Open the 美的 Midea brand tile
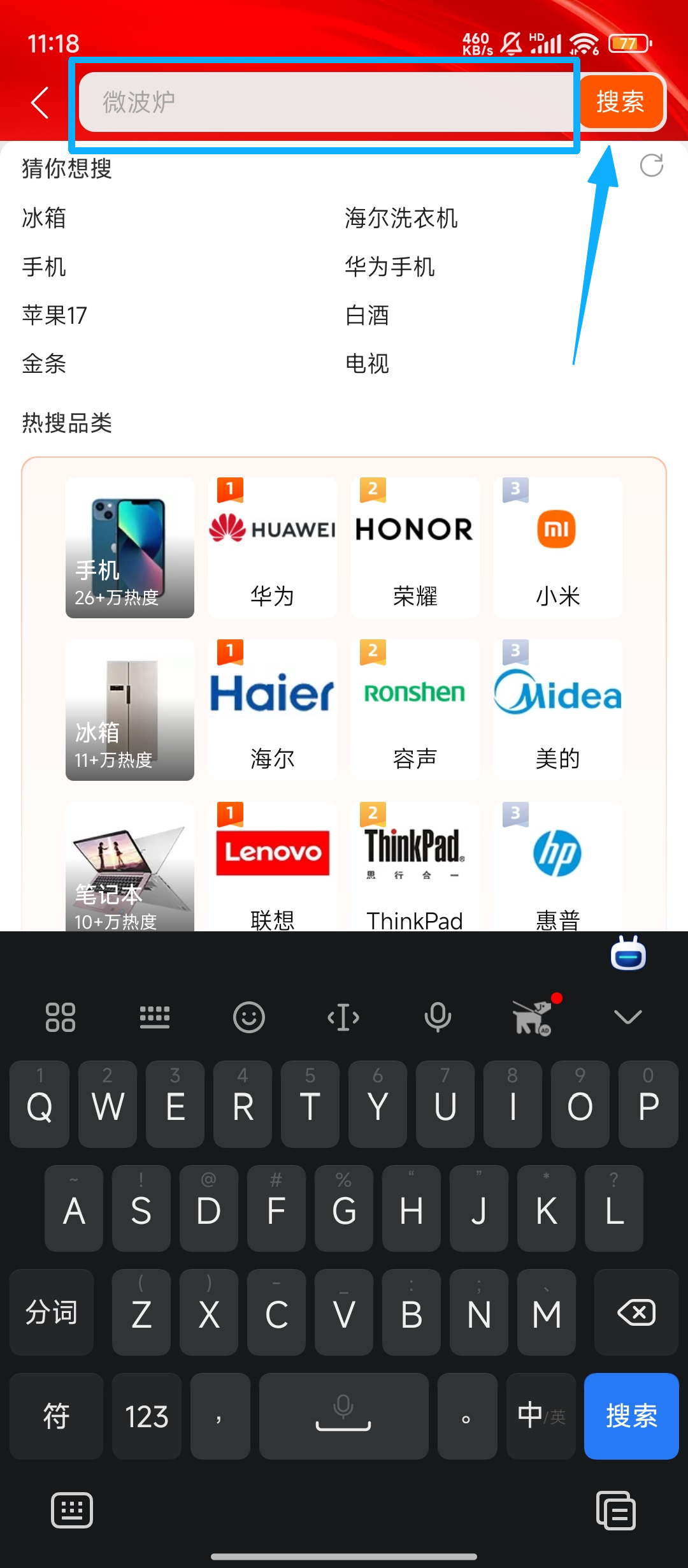 click(x=557, y=709)
